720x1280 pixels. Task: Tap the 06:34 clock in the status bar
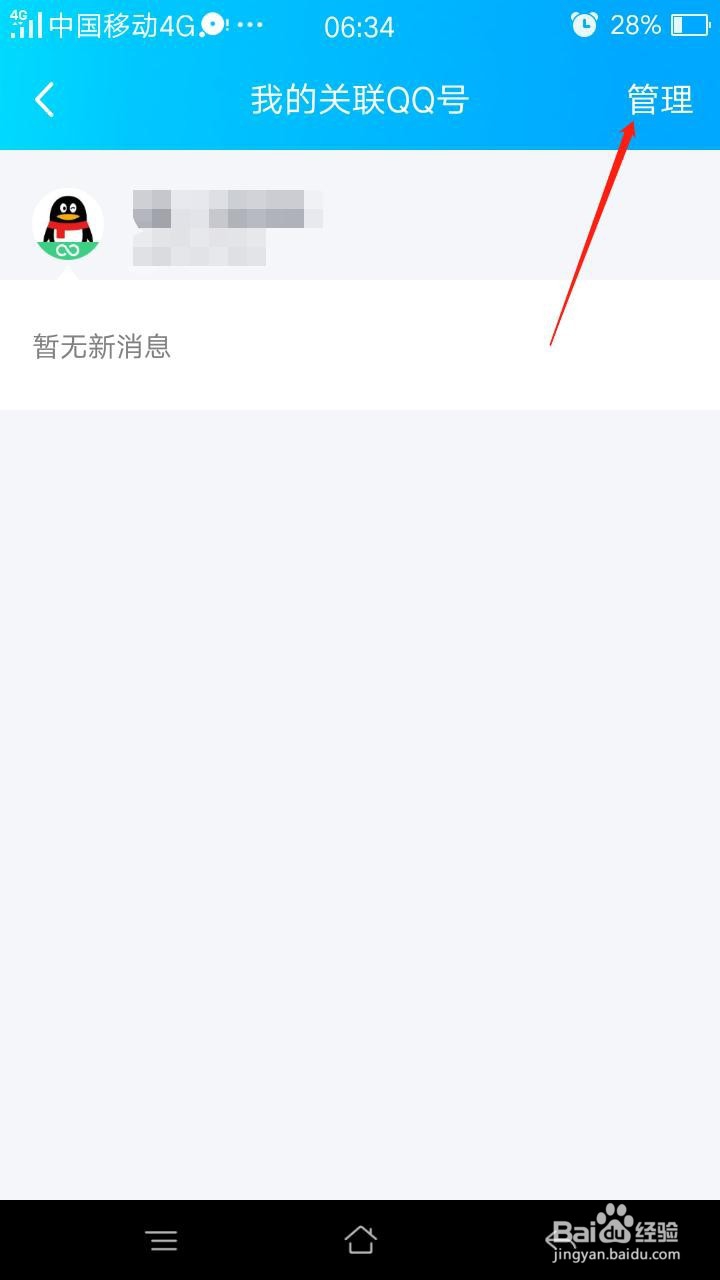[357, 25]
